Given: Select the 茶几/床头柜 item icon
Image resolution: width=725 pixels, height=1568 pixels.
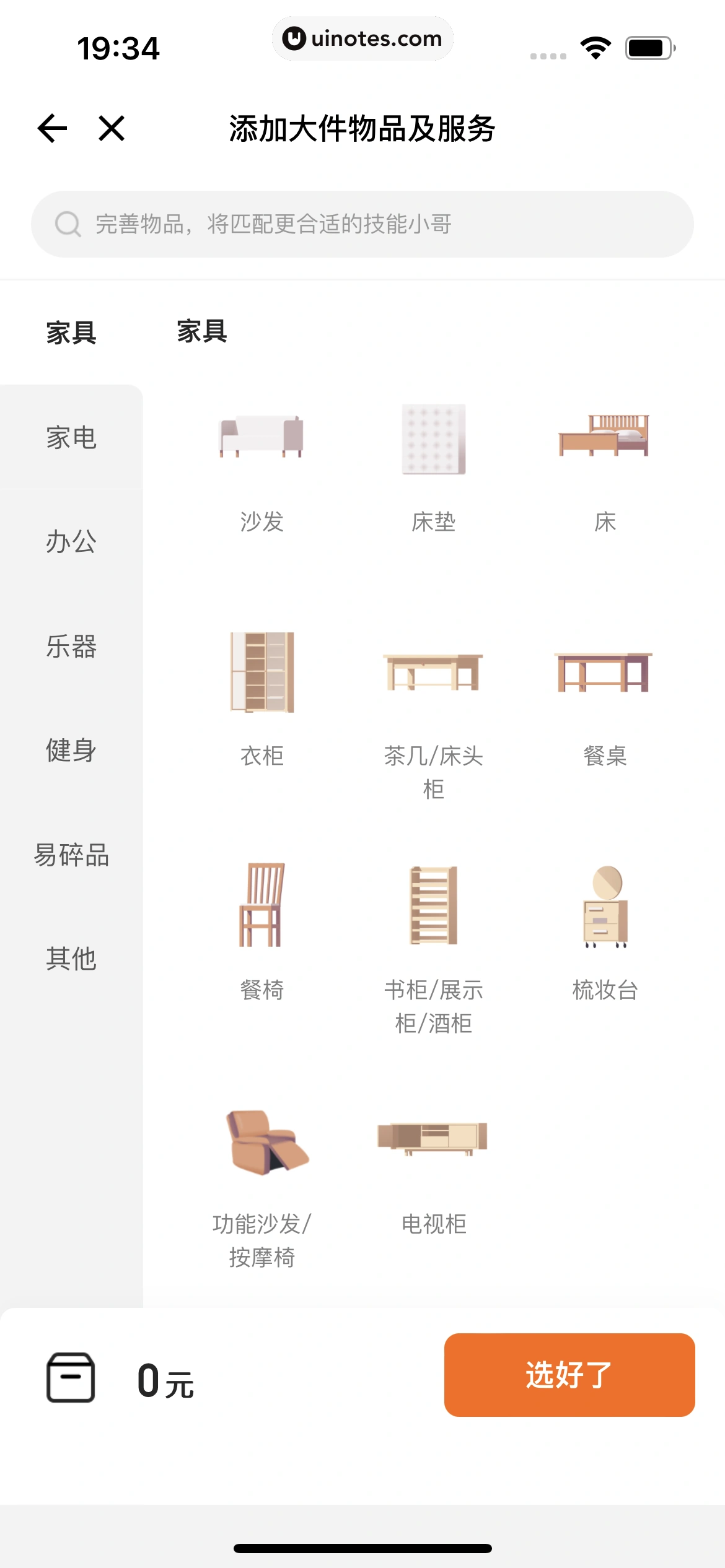Looking at the screenshot, I should pos(433,672).
